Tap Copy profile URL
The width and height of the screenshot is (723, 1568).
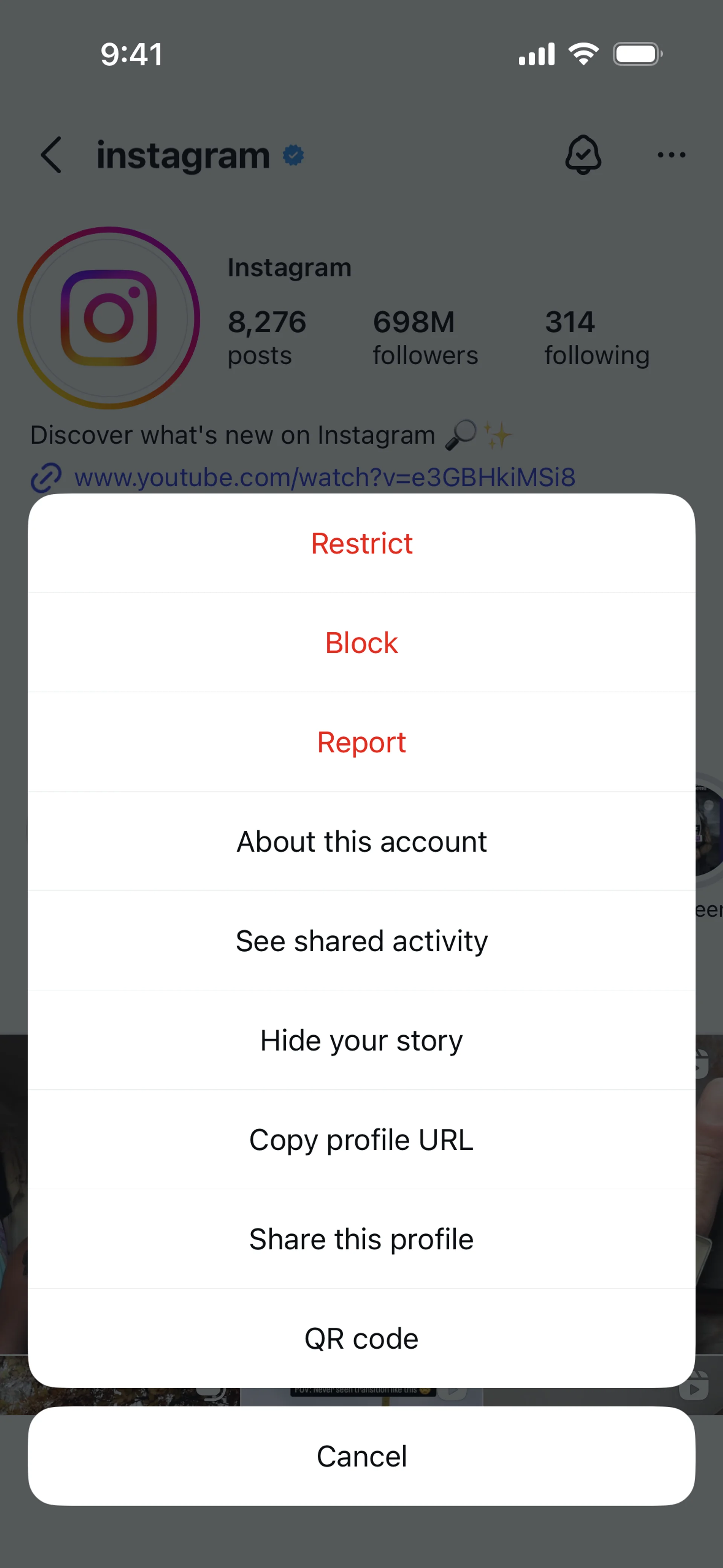[x=361, y=1139]
